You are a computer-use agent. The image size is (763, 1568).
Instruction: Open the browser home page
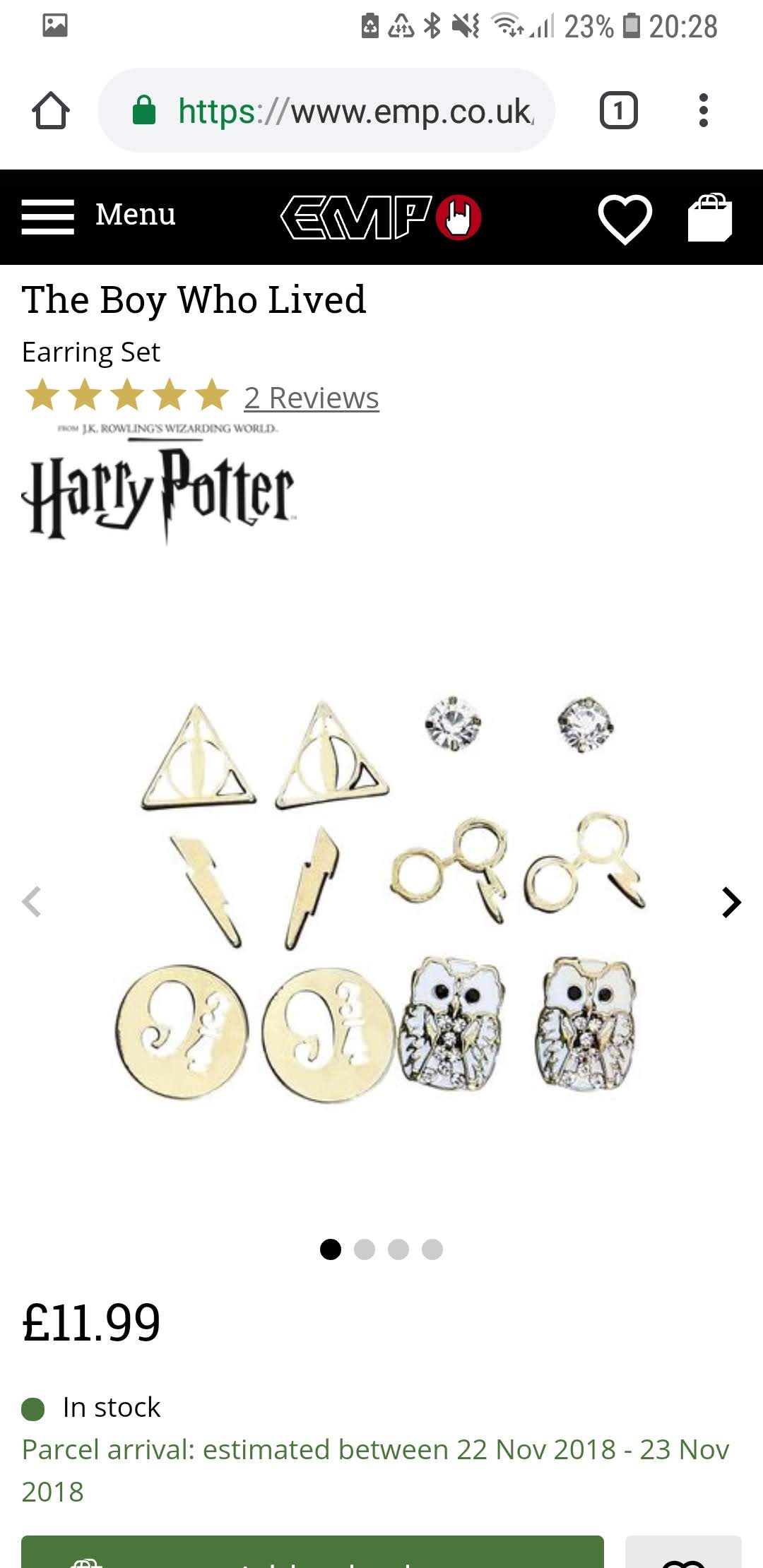[51, 111]
